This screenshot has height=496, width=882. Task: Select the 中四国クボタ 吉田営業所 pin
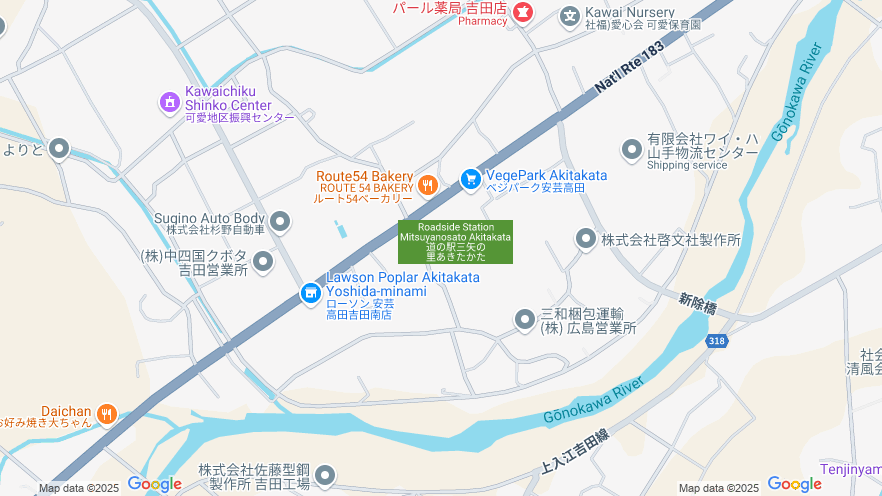[x=263, y=262]
